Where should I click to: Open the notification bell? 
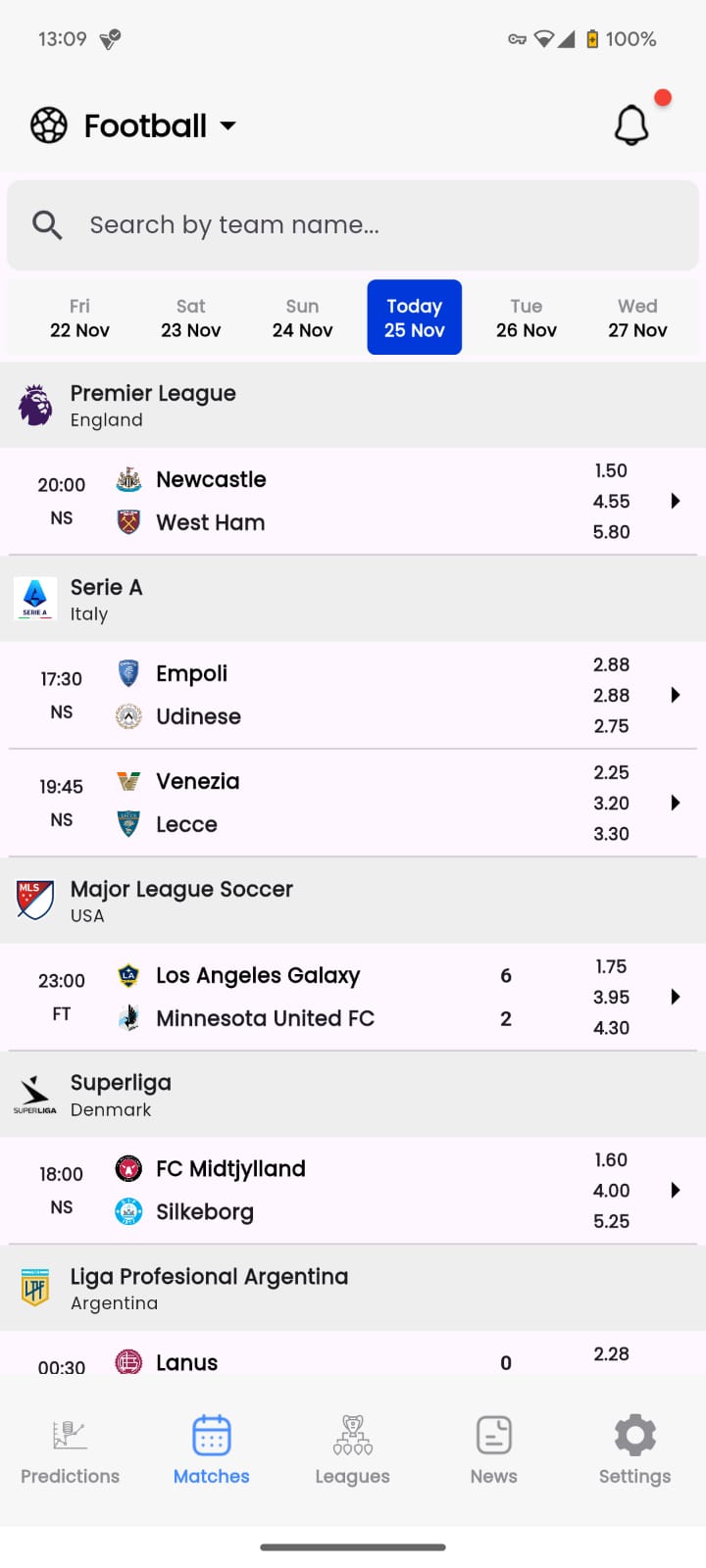(x=630, y=124)
